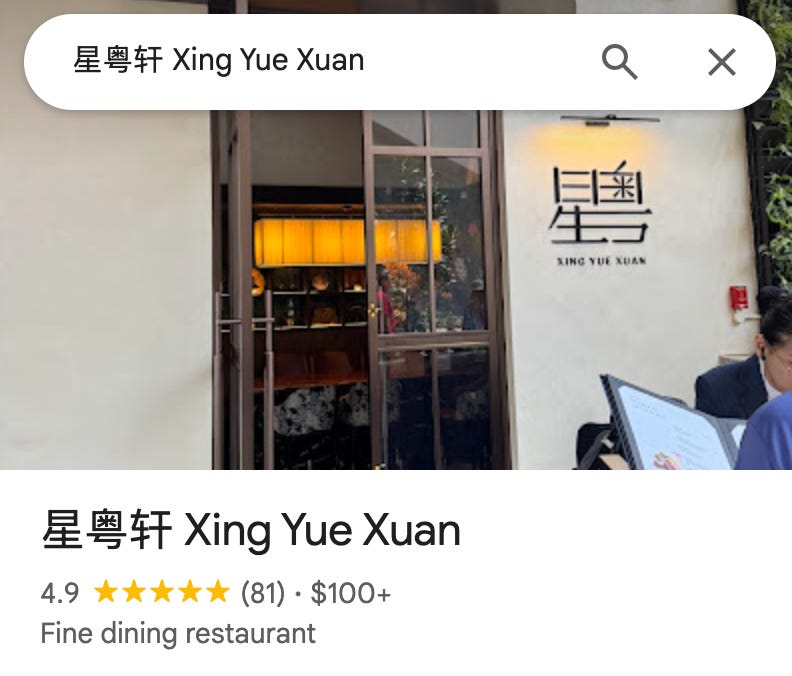The image size is (792, 676).
Task: Tap the search magnifier icon
Action: [x=619, y=62]
